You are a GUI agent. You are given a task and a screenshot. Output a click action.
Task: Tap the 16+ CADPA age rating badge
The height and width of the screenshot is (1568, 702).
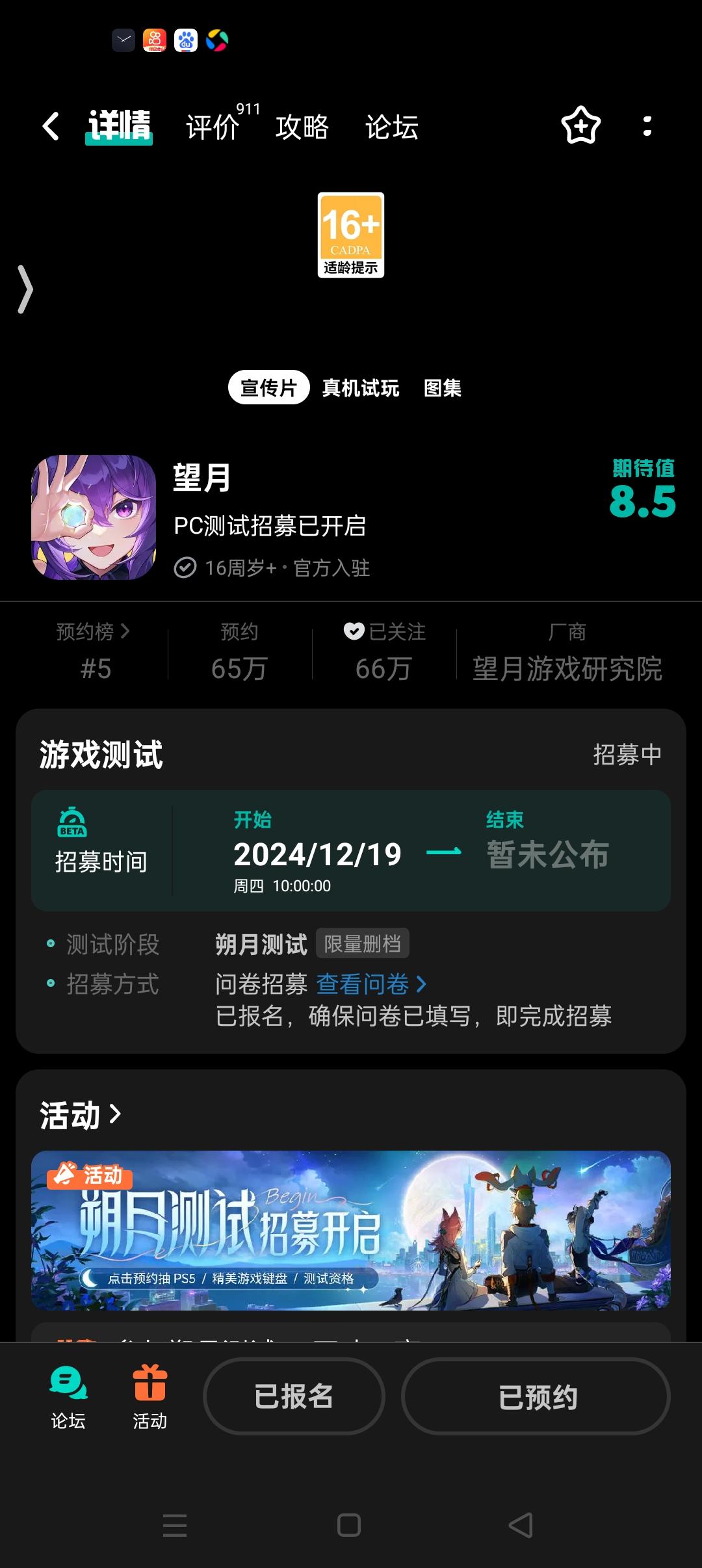(350, 234)
